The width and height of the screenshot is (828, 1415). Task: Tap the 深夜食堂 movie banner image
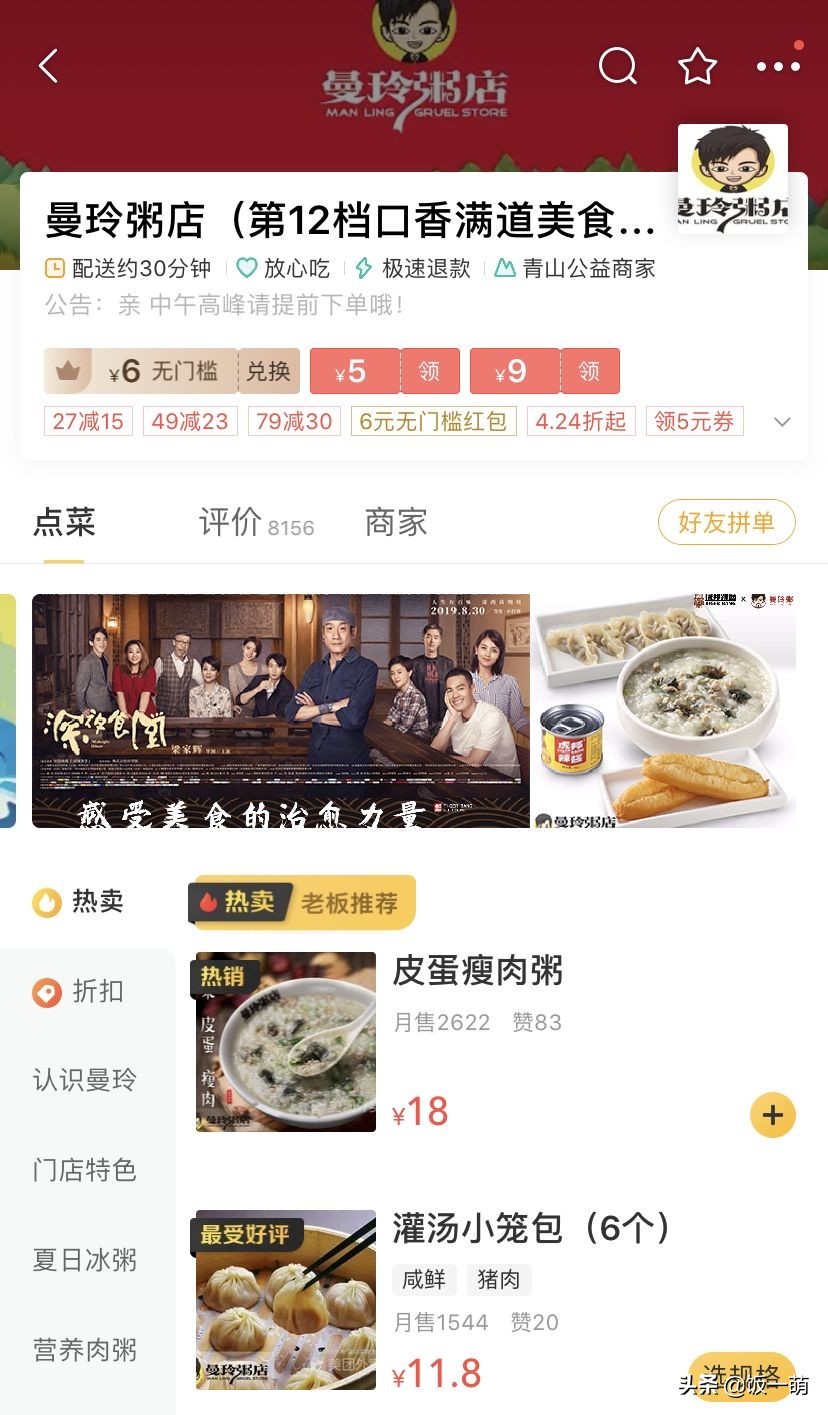tap(280, 710)
